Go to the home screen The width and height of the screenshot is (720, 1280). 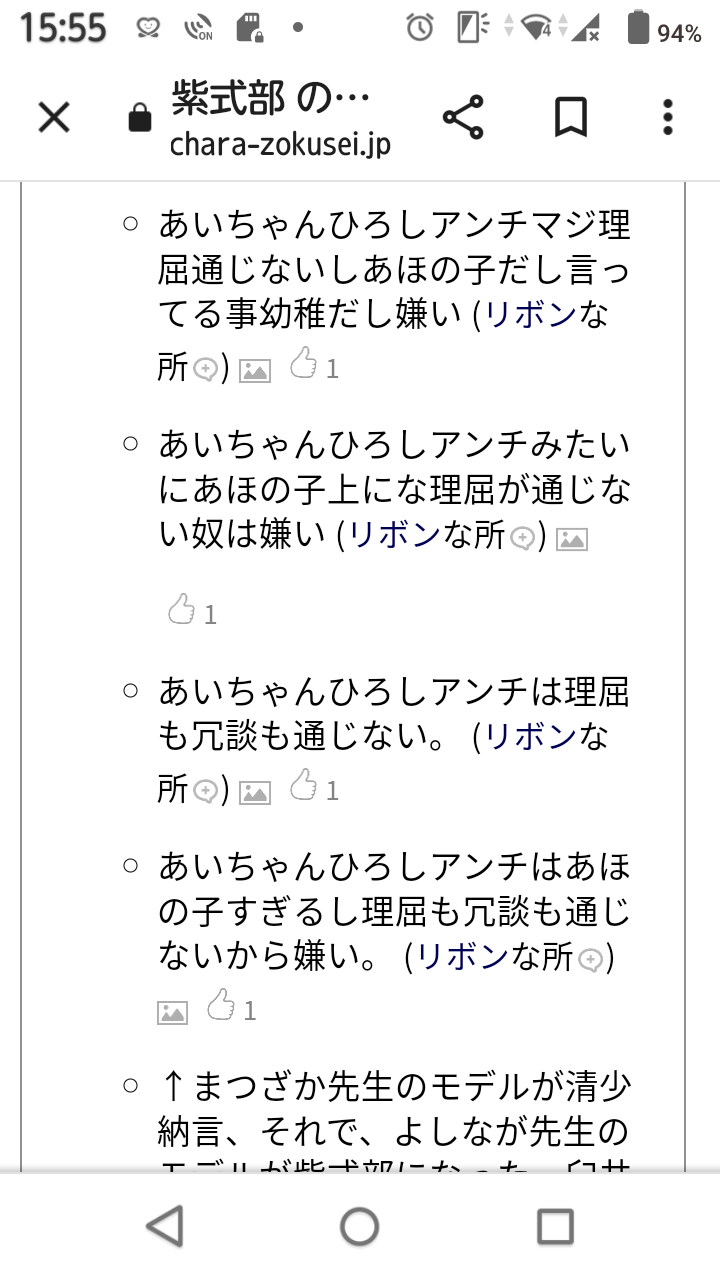click(360, 1226)
